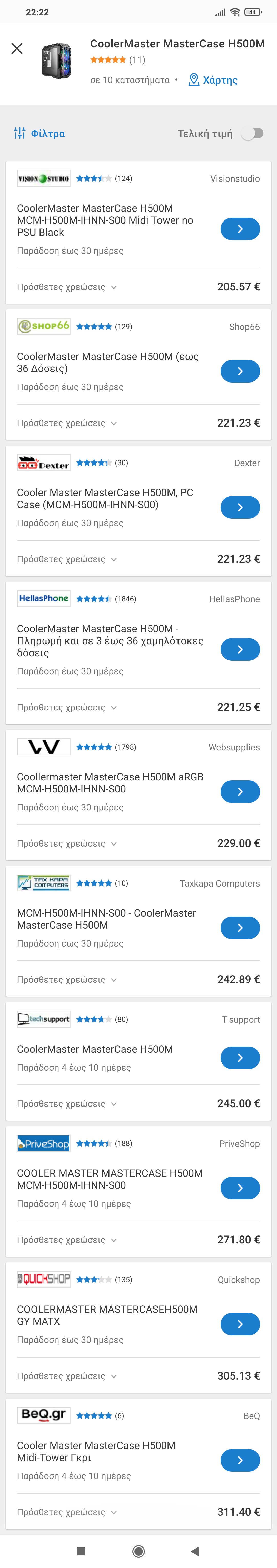Image resolution: width=277 pixels, height=1568 pixels.
Task: Toggle the Τελική τιμή switch
Action: tap(252, 133)
